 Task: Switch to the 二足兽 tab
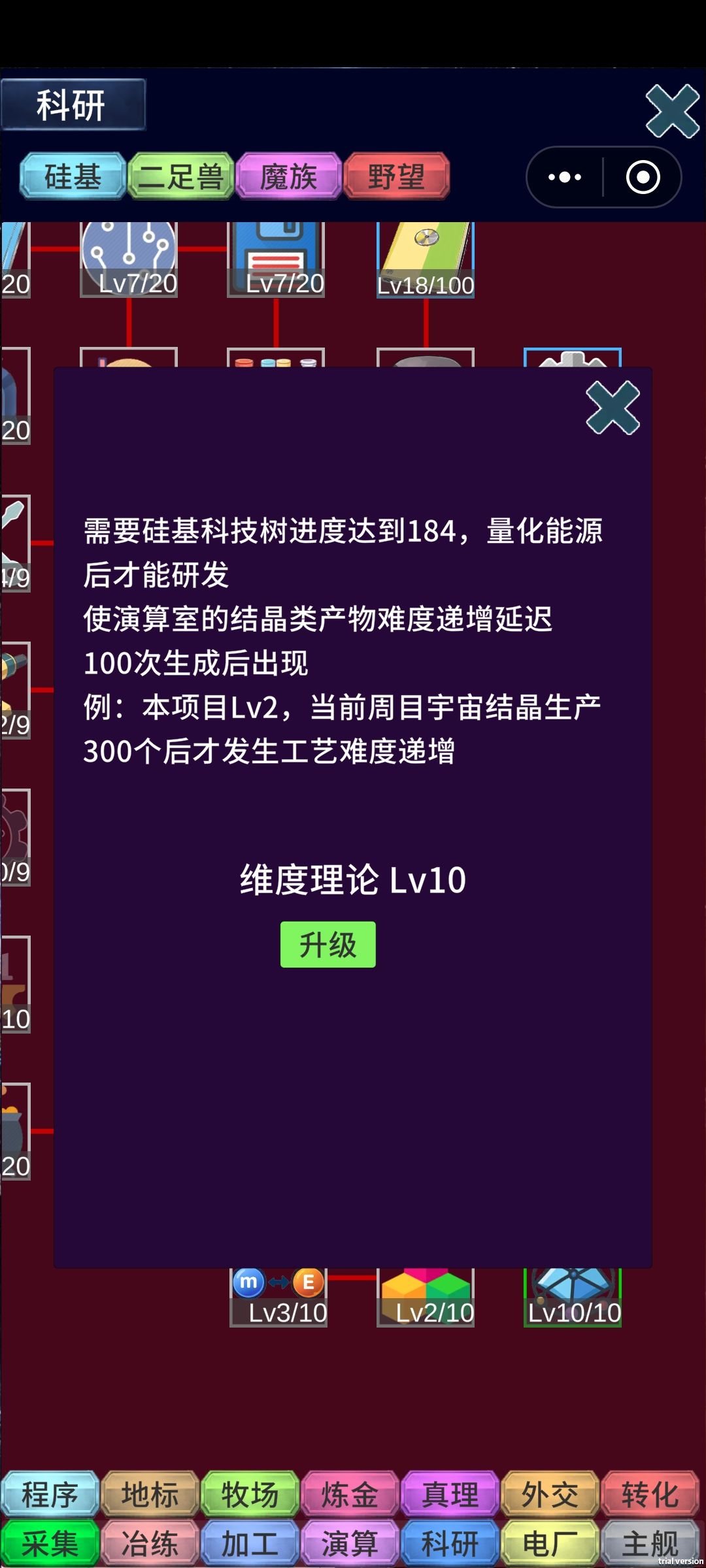point(181,176)
